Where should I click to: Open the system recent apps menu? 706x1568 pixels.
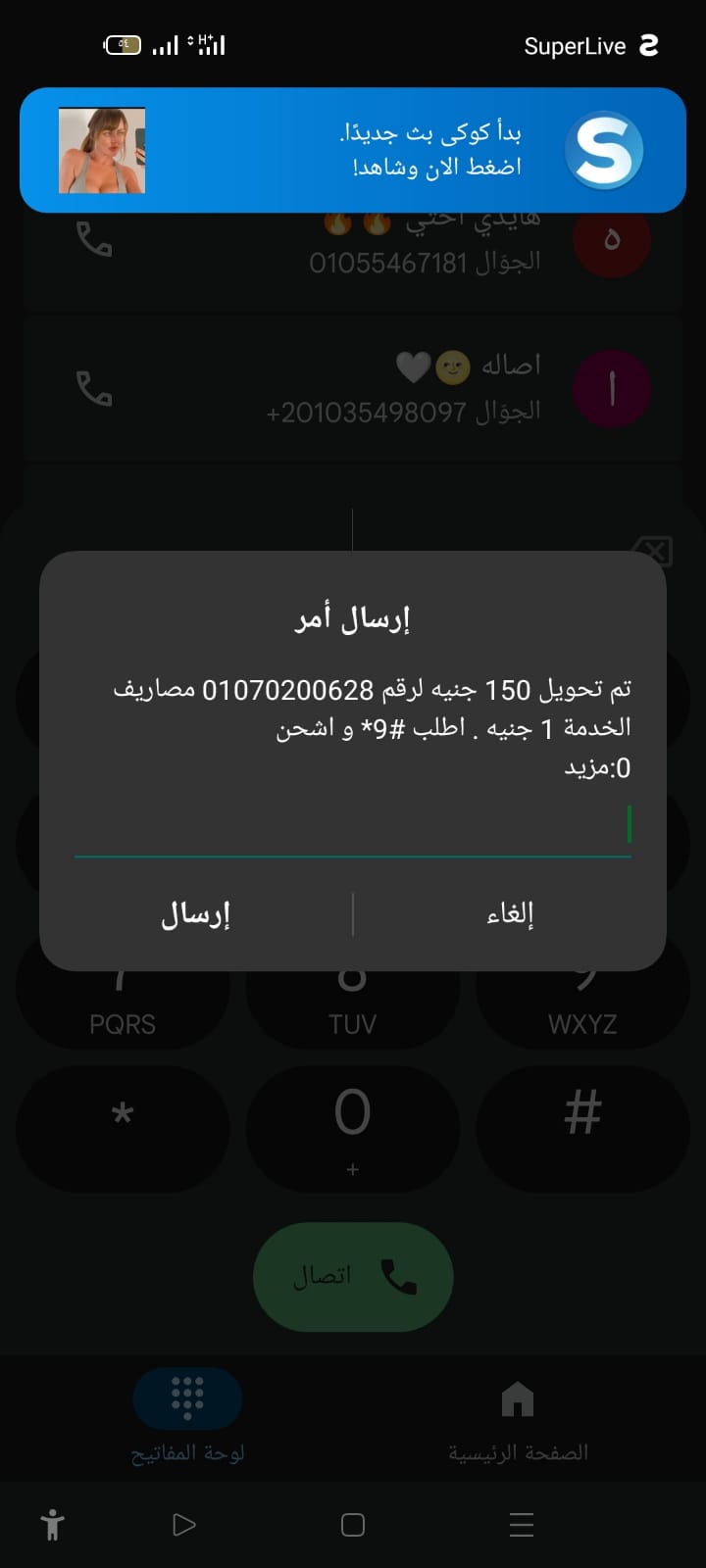pyautogui.click(x=522, y=1525)
